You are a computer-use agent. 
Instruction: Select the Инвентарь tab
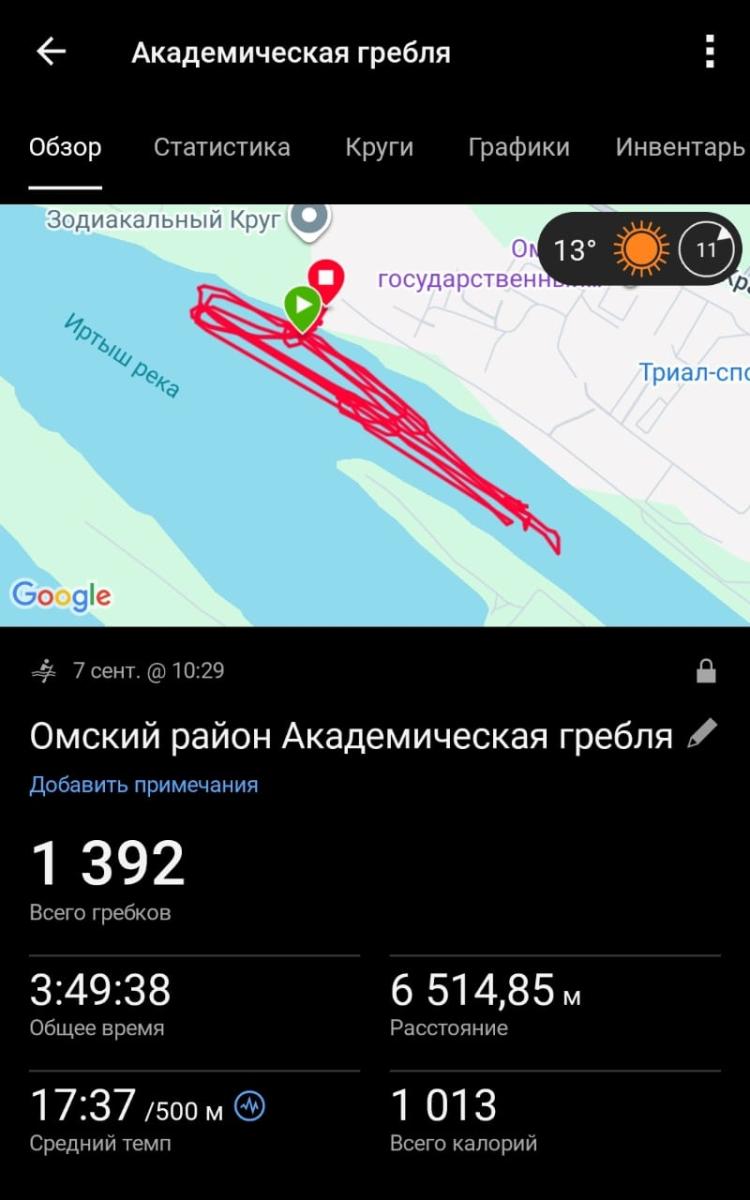point(680,148)
